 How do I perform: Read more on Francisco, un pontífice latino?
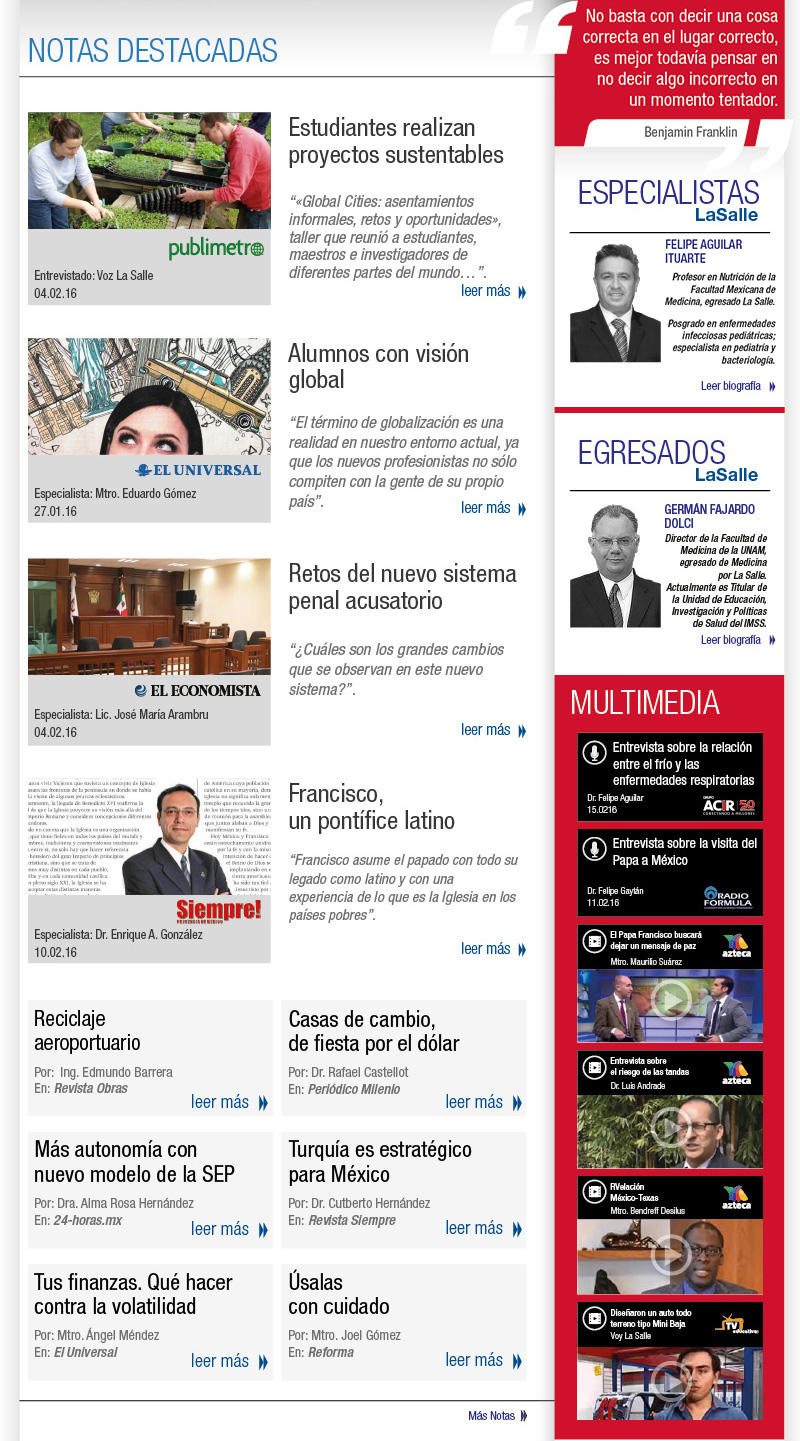pyautogui.click(x=493, y=949)
